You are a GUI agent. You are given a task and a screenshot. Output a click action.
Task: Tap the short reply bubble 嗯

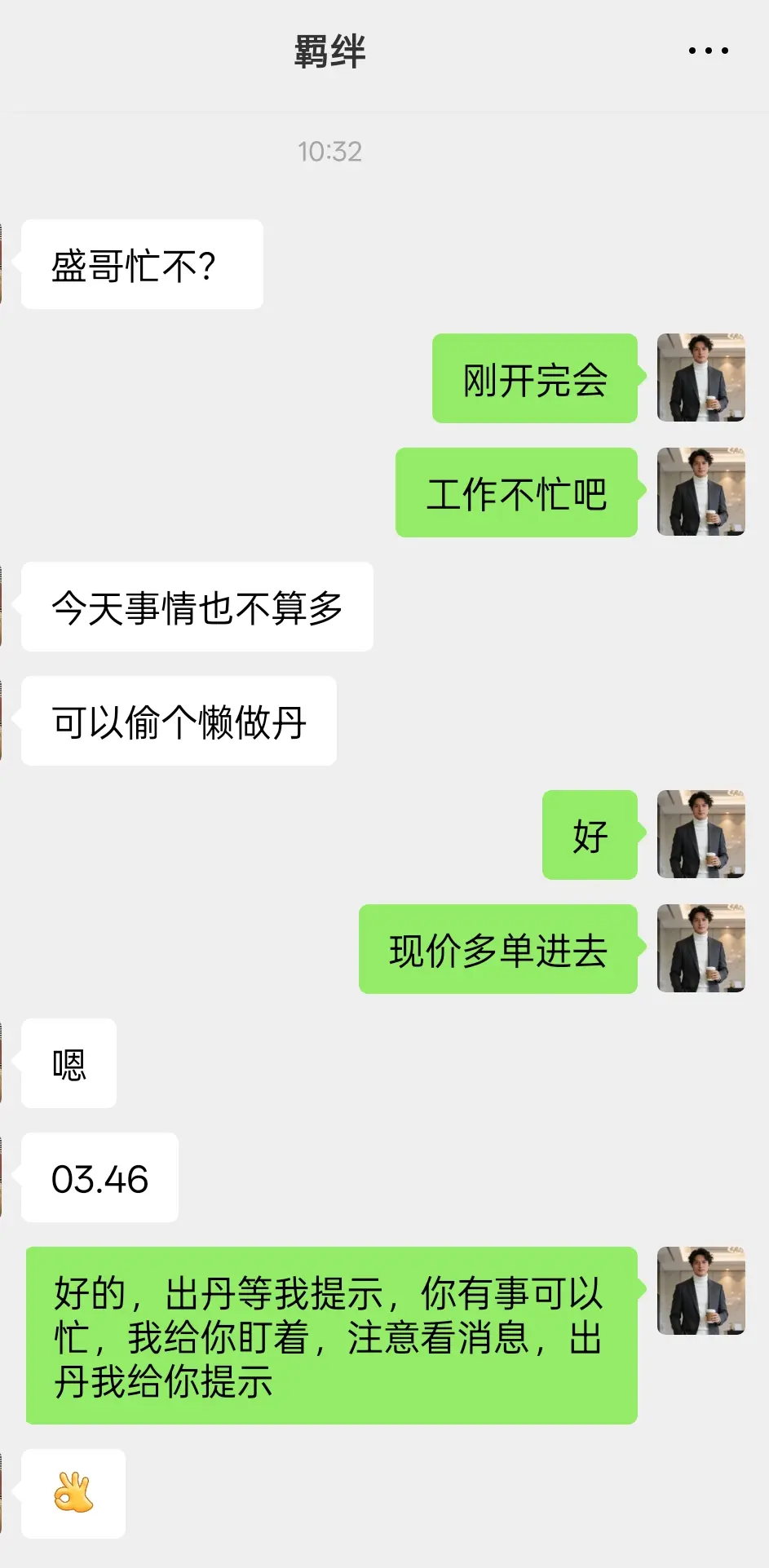click(x=69, y=1064)
